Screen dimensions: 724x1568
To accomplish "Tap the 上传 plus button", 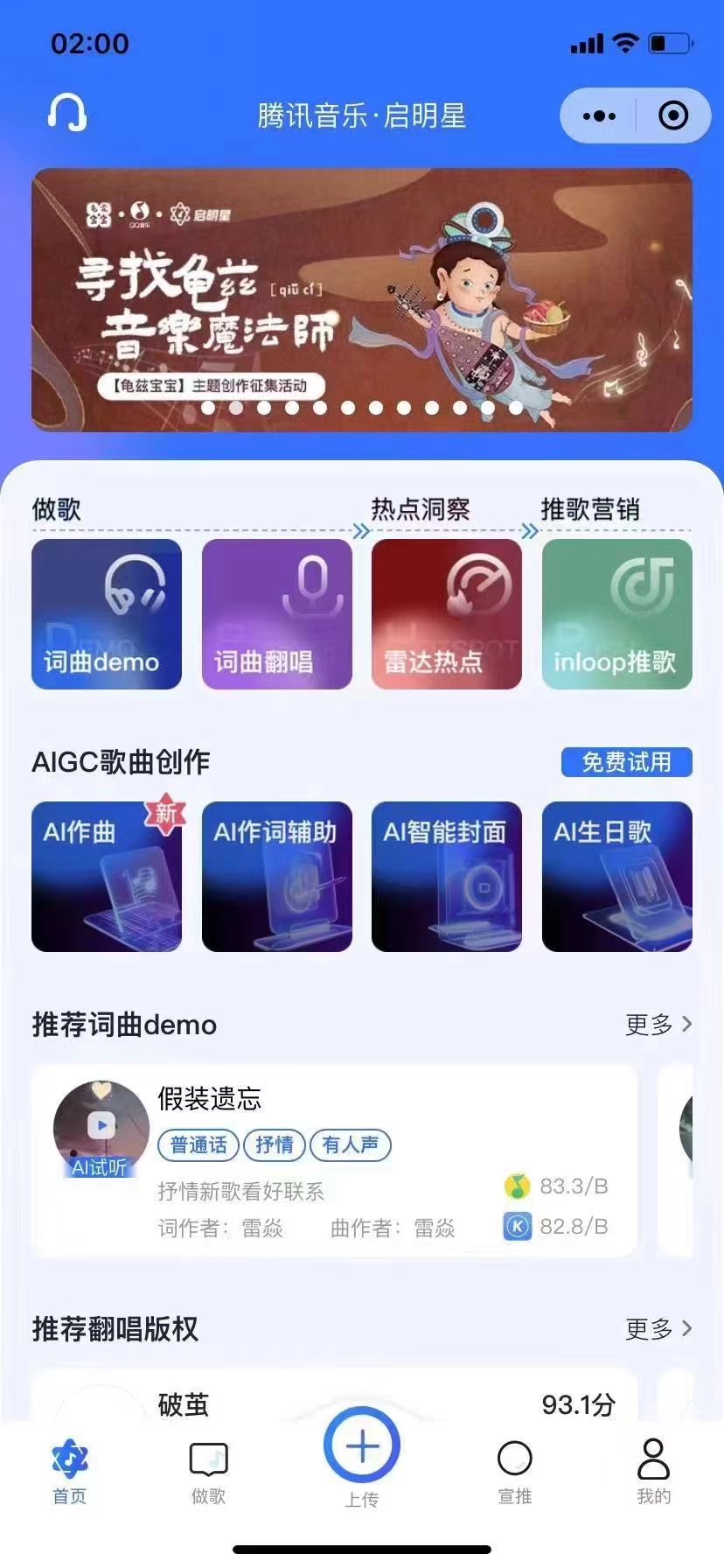I will pos(362,1448).
